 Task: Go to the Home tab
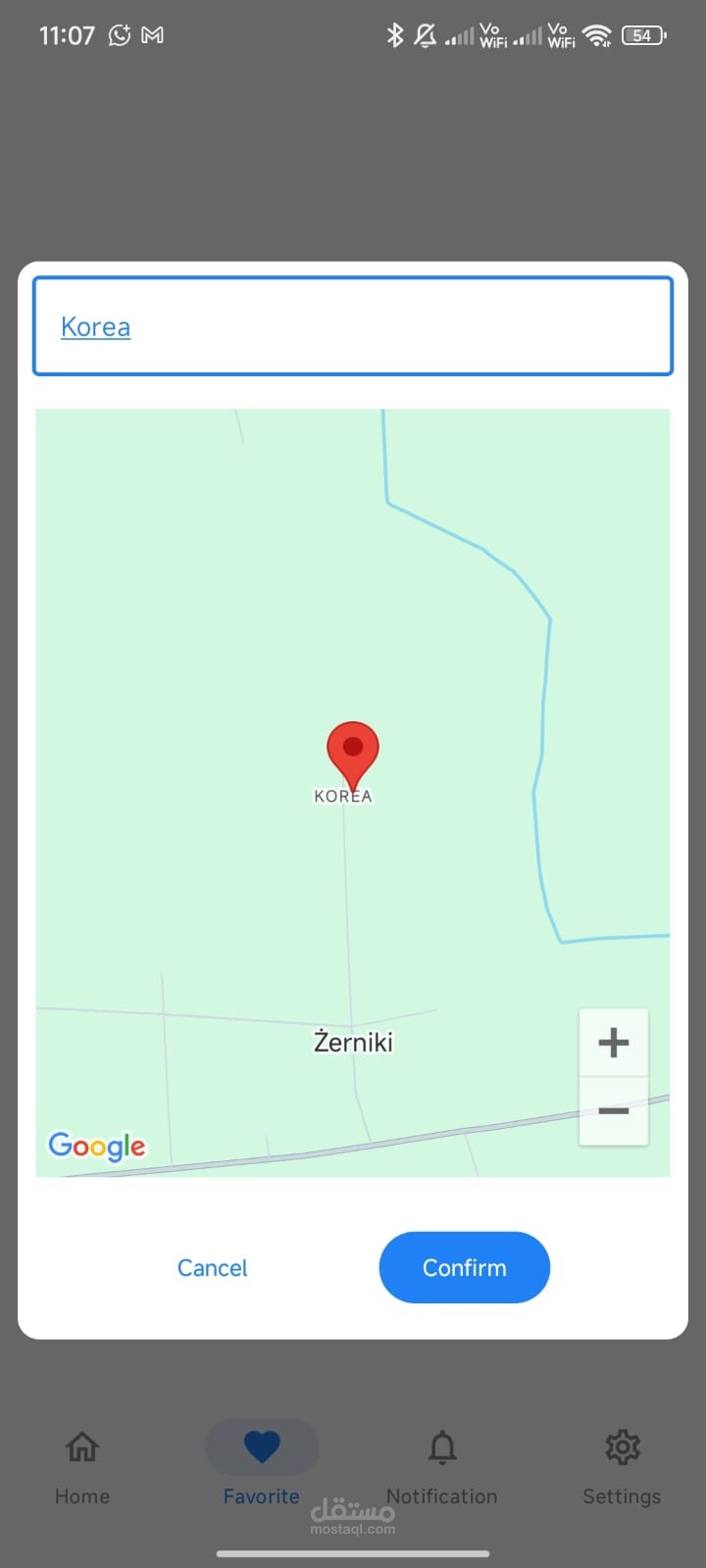[x=82, y=1465]
